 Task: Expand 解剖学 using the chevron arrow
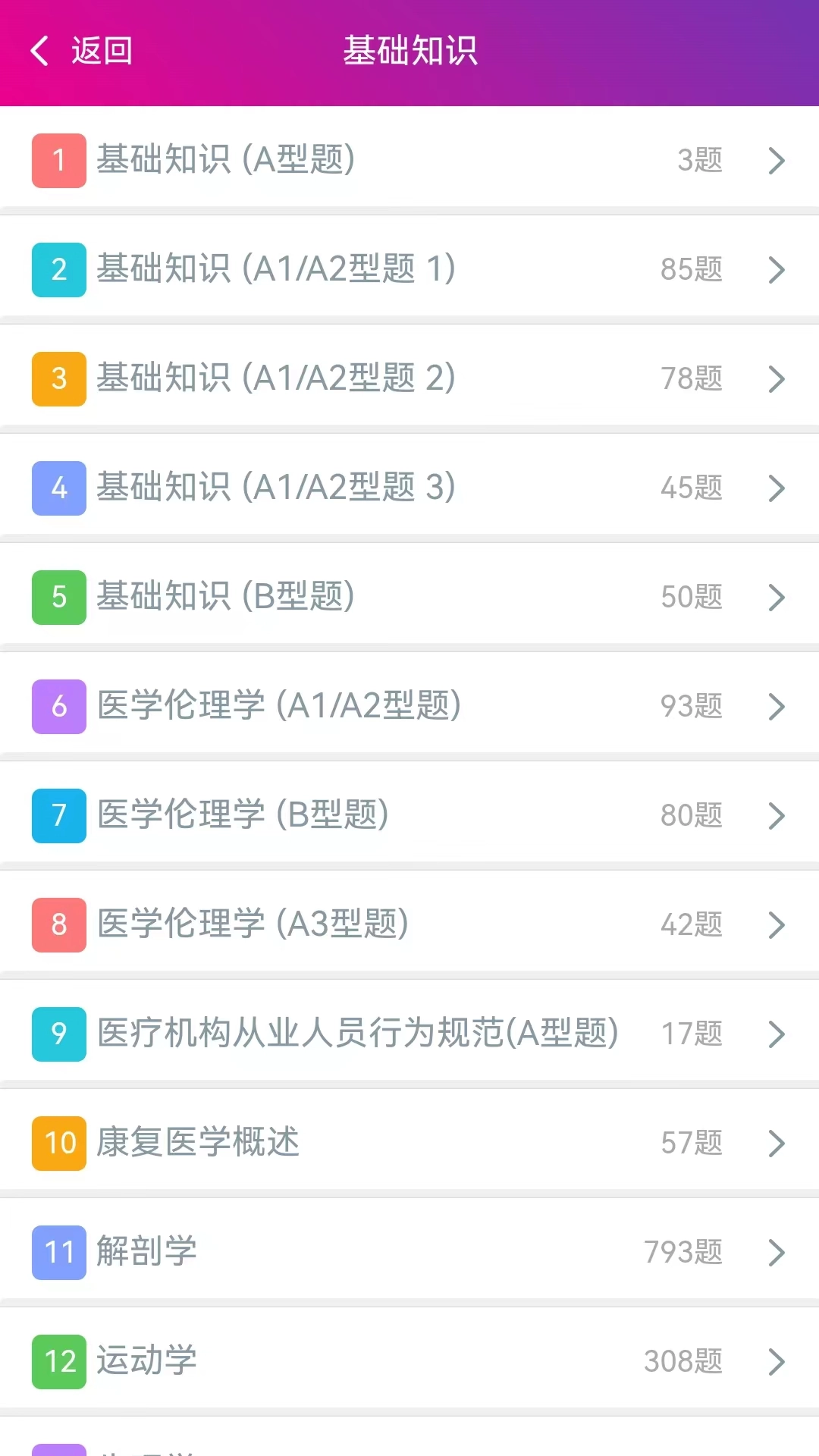pos(776,1252)
